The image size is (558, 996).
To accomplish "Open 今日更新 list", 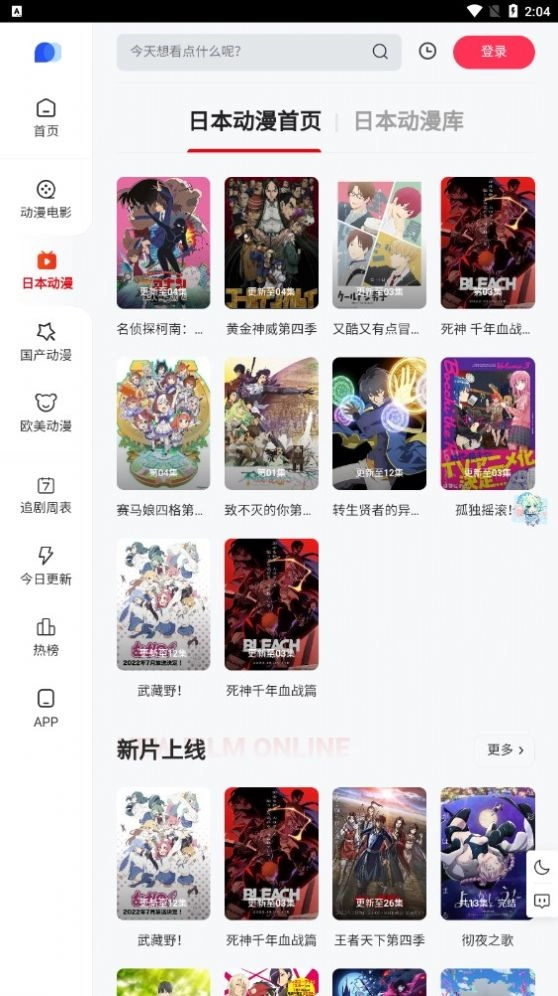I will (46, 566).
